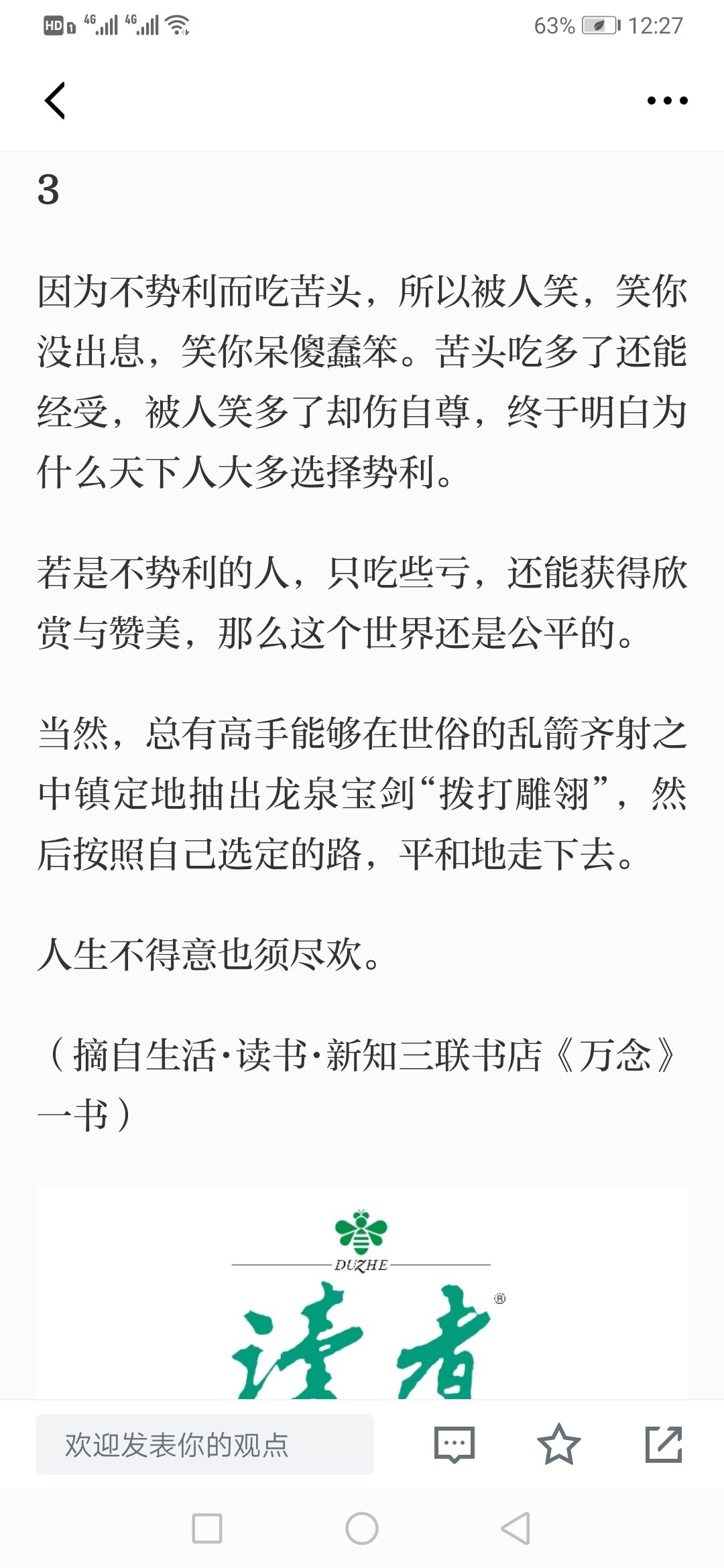This screenshot has height=1568, width=724.
Task: Tap the system home button
Action: click(x=362, y=1528)
